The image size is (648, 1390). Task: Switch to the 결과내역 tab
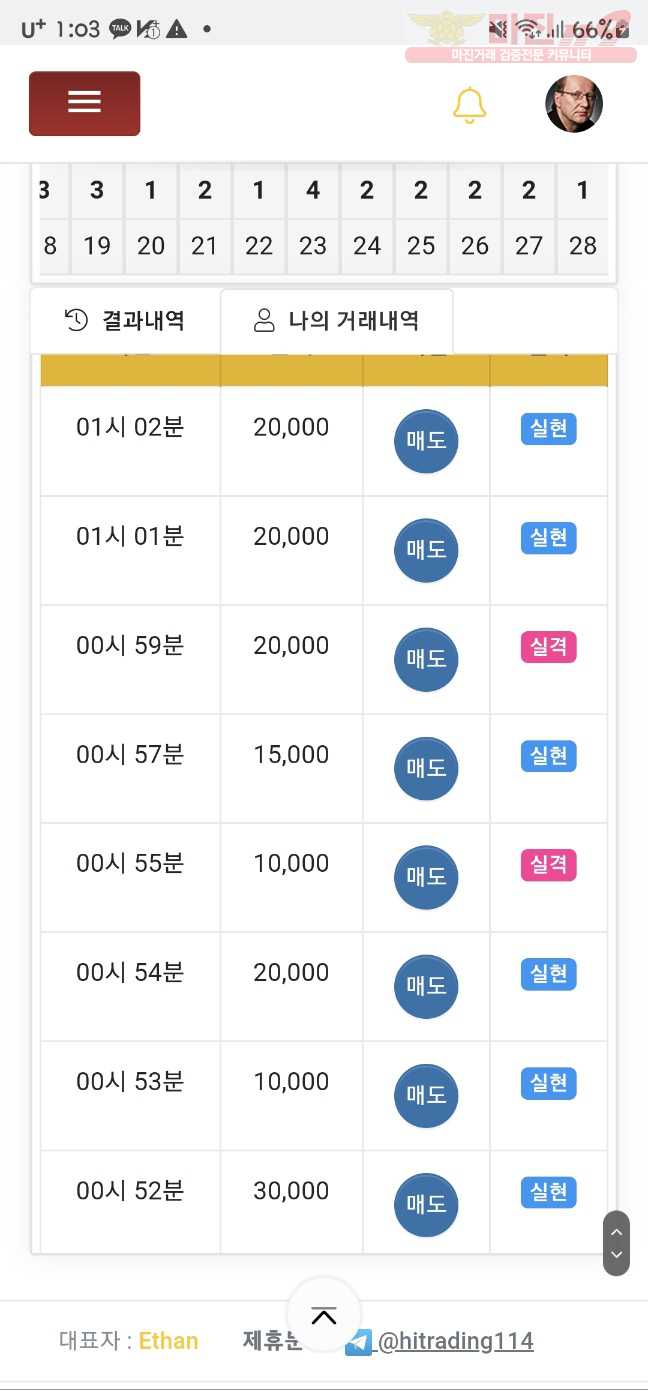pos(125,321)
